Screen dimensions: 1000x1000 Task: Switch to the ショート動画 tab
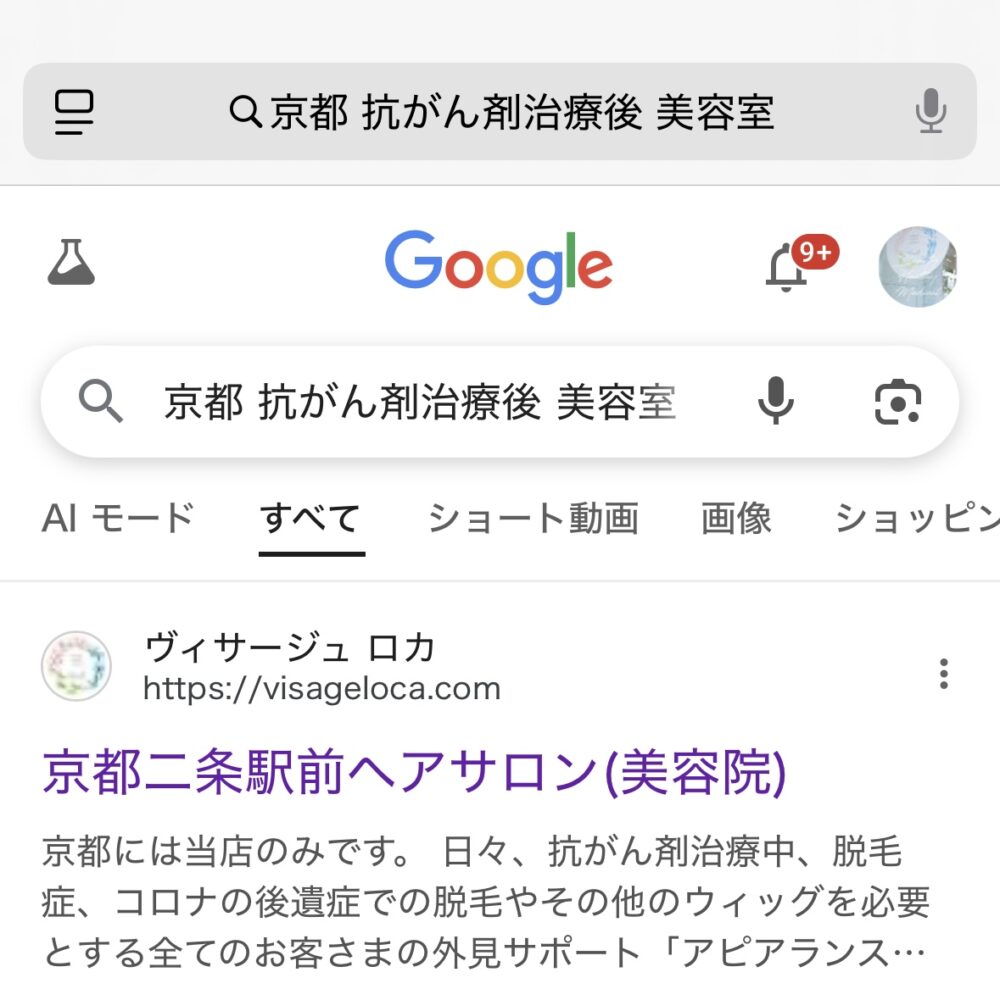(533, 518)
